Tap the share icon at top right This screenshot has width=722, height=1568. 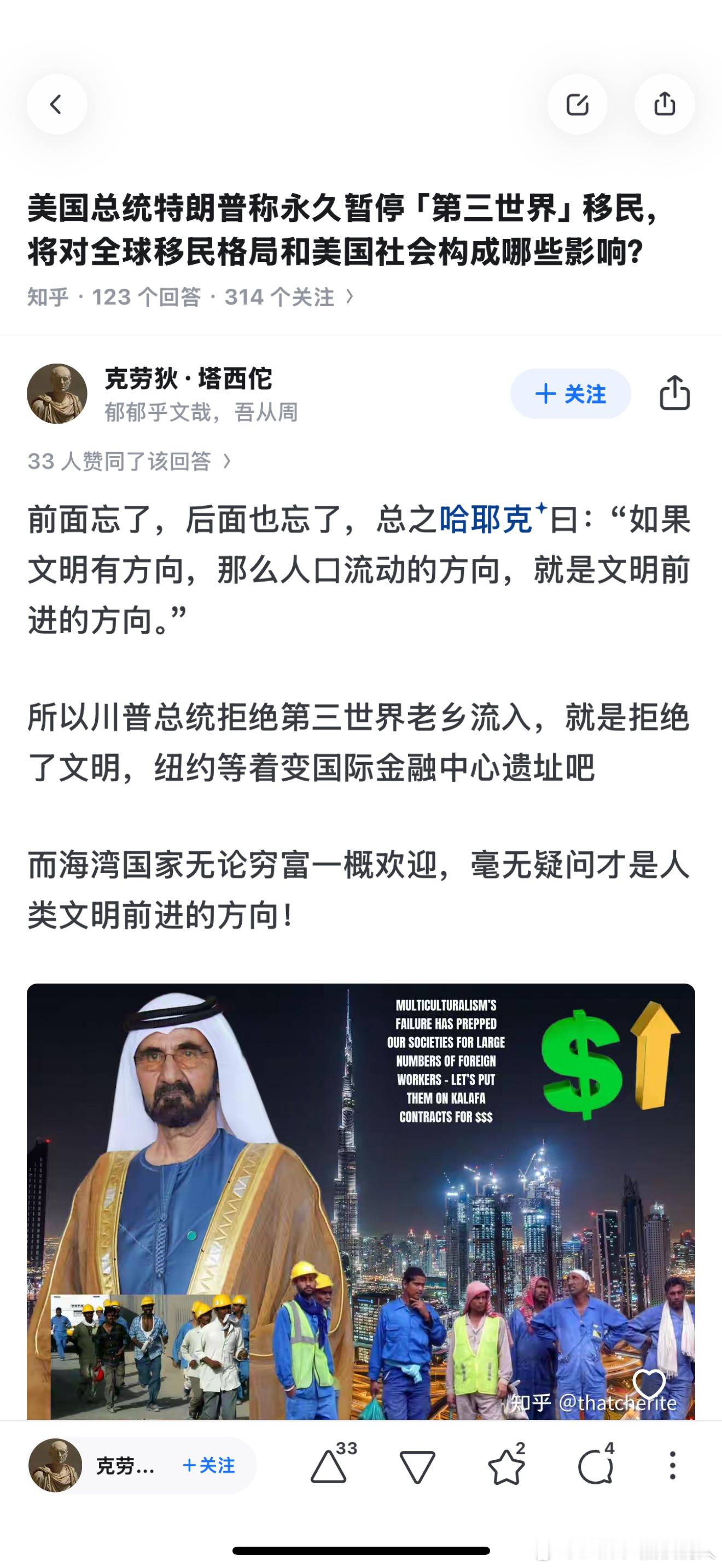click(x=665, y=104)
